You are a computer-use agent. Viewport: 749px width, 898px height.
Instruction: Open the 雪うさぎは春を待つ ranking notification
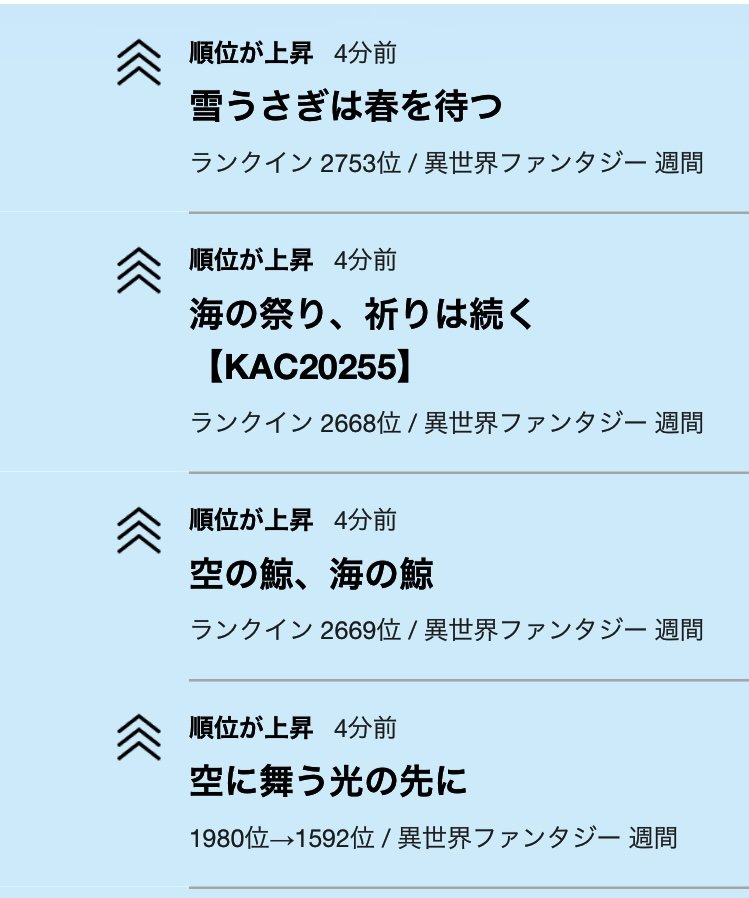(x=346, y=107)
